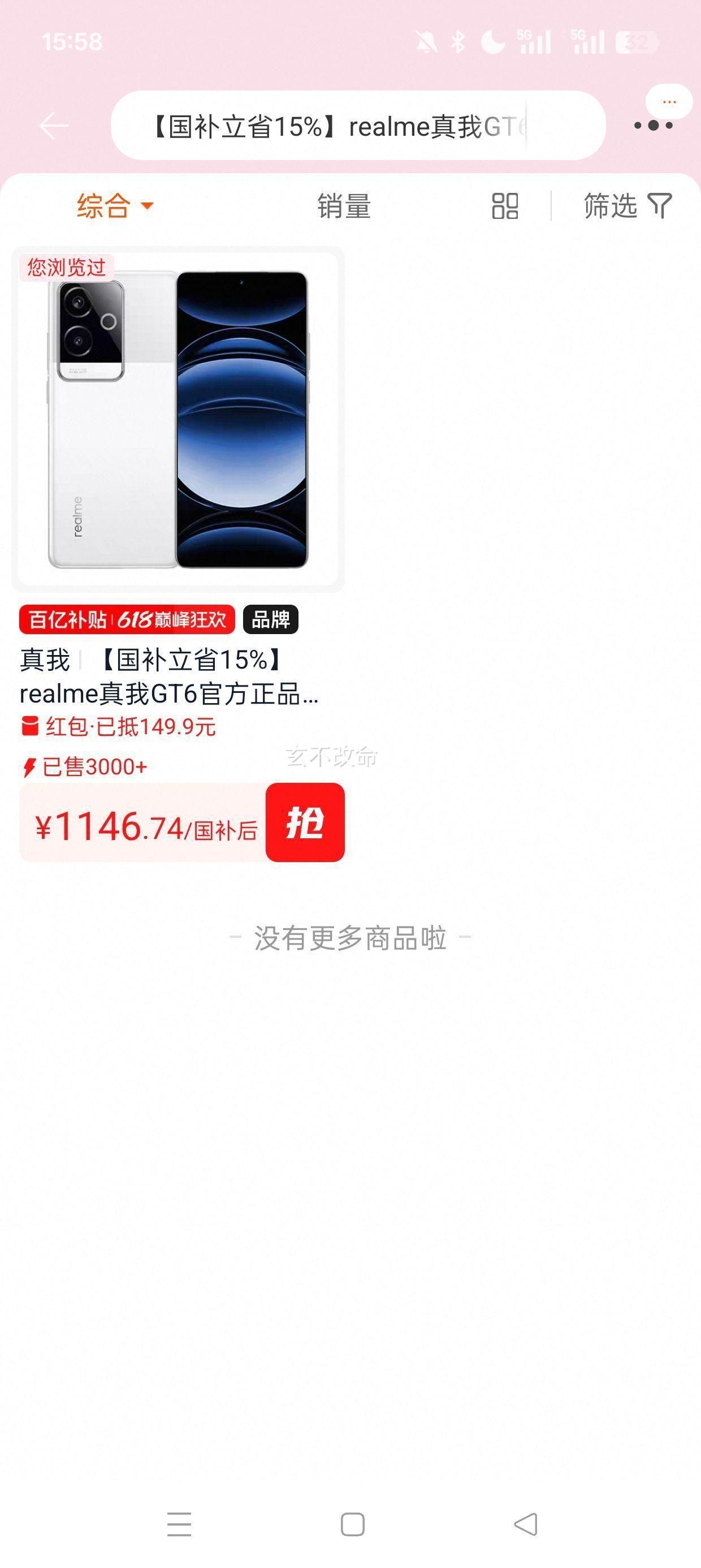Viewport: 701px width, 1568px height.
Task: Open recent apps from navigation bar
Action: 180,1524
